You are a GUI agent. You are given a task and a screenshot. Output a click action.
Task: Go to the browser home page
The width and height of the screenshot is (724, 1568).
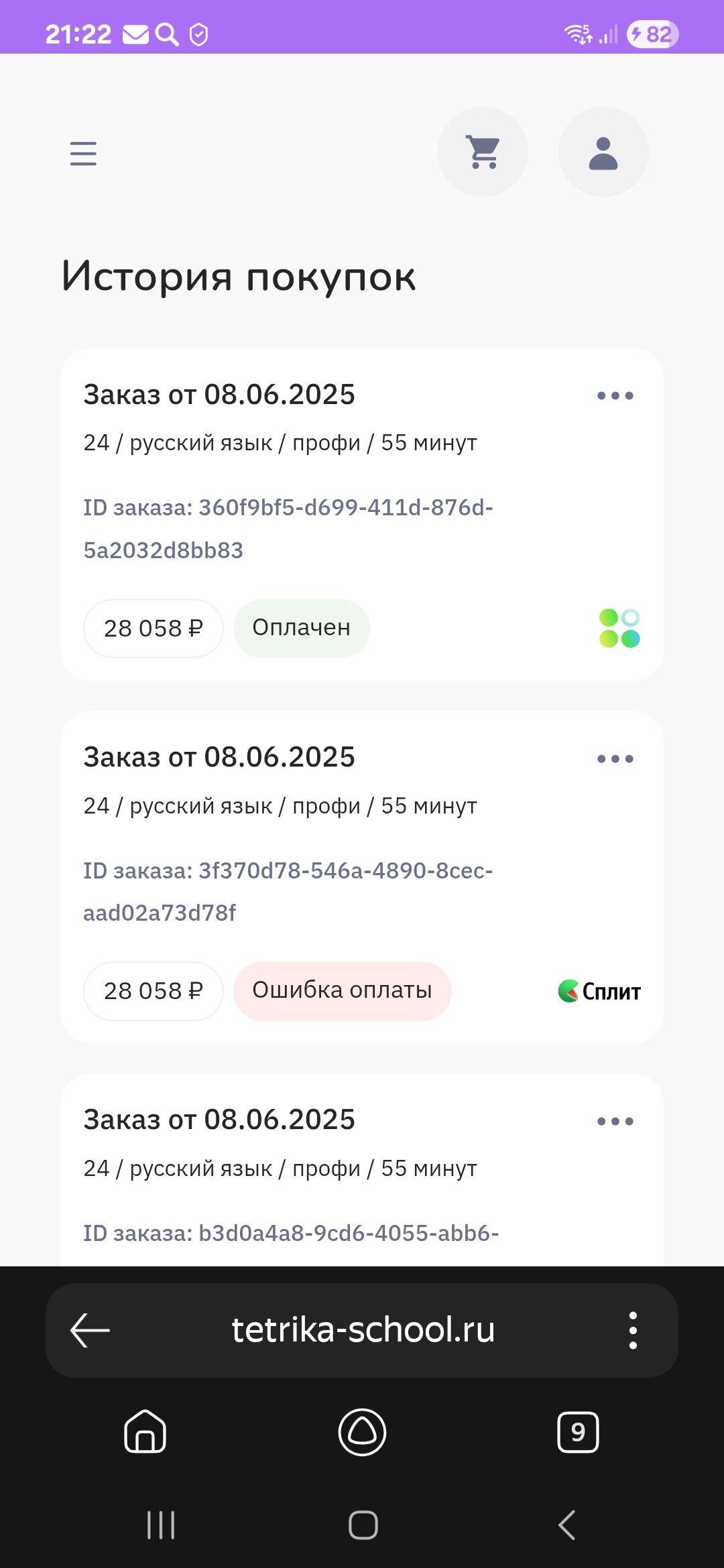(145, 1431)
